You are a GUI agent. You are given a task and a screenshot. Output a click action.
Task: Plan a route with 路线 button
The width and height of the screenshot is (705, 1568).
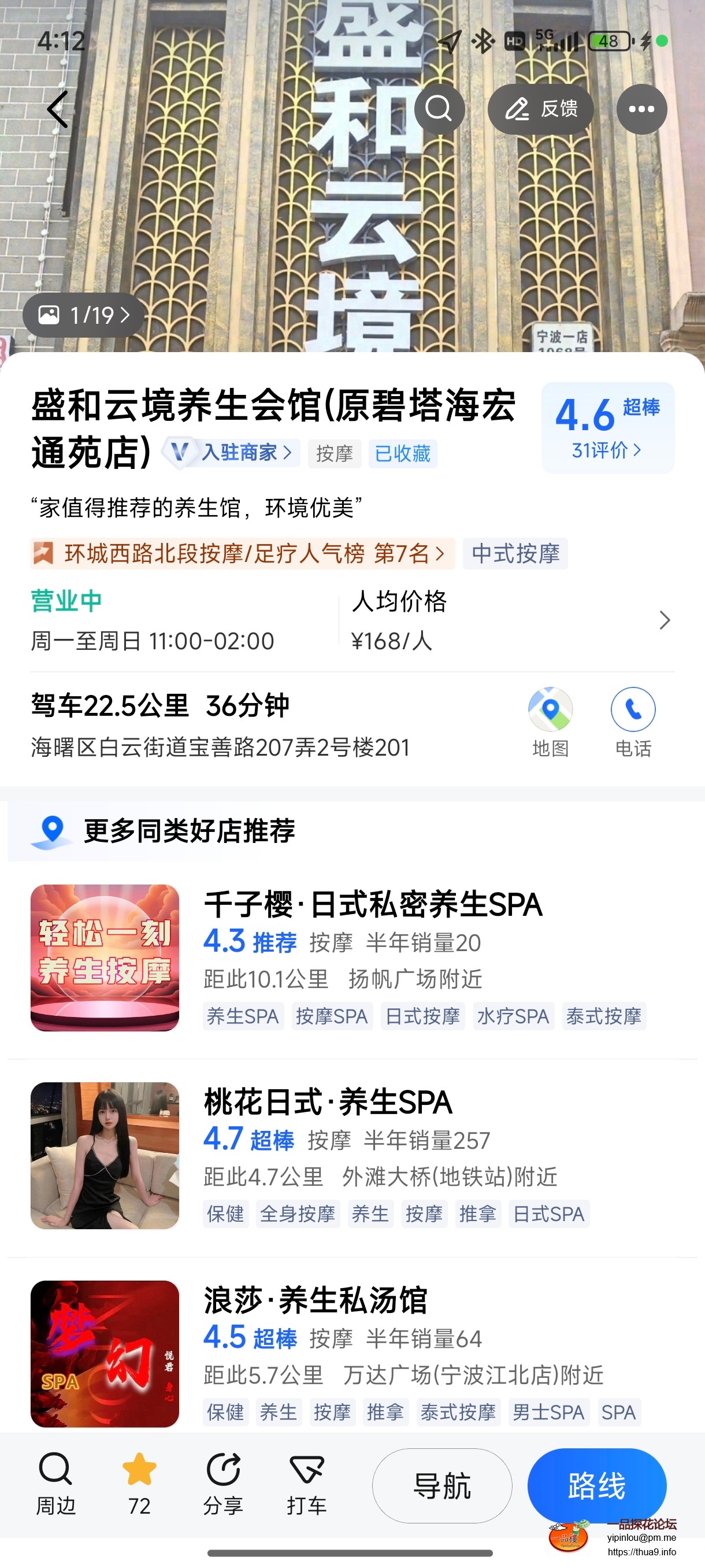(x=596, y=1486)
